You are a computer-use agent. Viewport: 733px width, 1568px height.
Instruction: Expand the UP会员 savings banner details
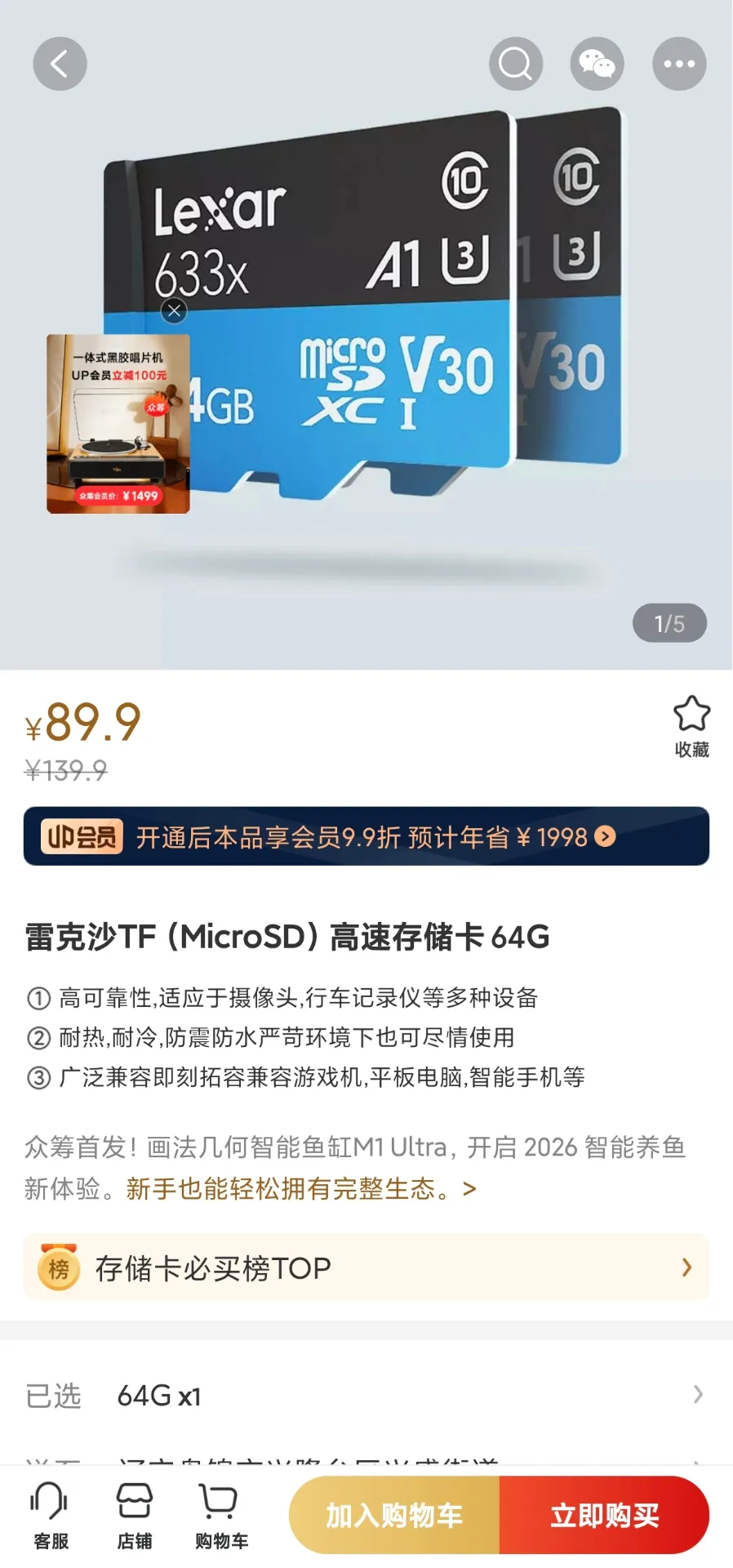click(x=604, y=836)
